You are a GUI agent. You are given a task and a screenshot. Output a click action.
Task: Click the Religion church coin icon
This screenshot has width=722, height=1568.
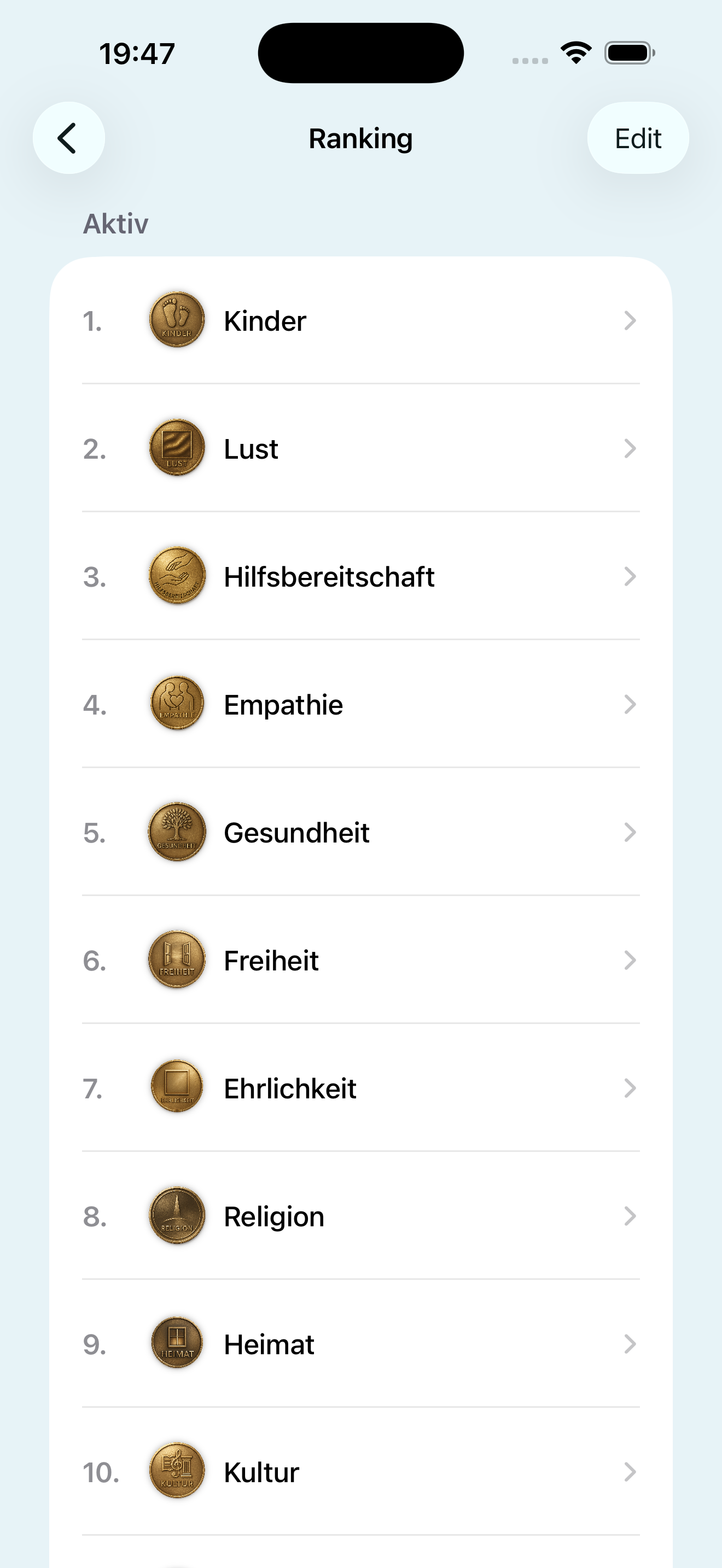pos(176,1216)
